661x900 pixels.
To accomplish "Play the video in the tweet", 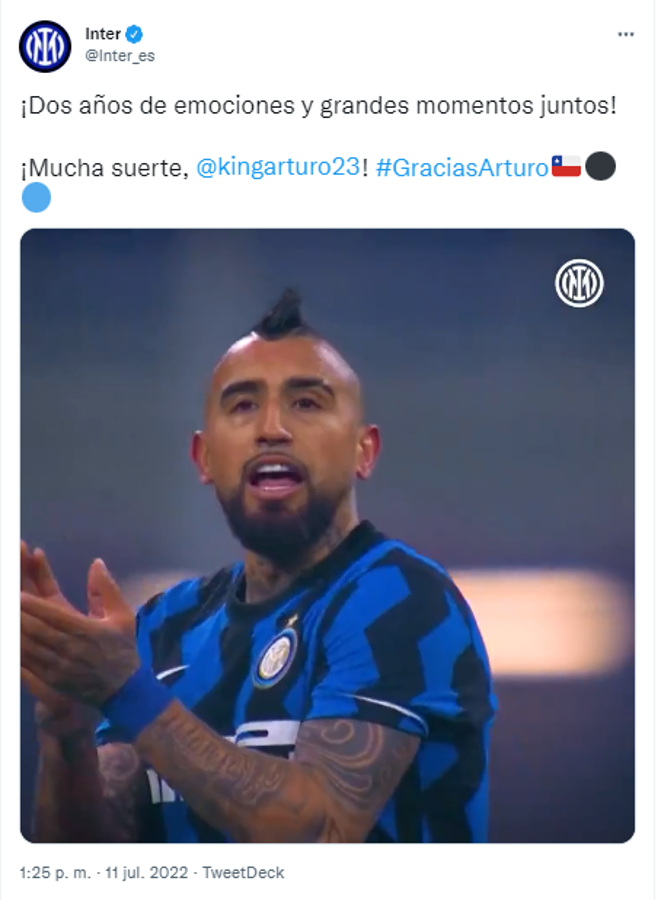I will pyautogui.click(x=327, y=535).
